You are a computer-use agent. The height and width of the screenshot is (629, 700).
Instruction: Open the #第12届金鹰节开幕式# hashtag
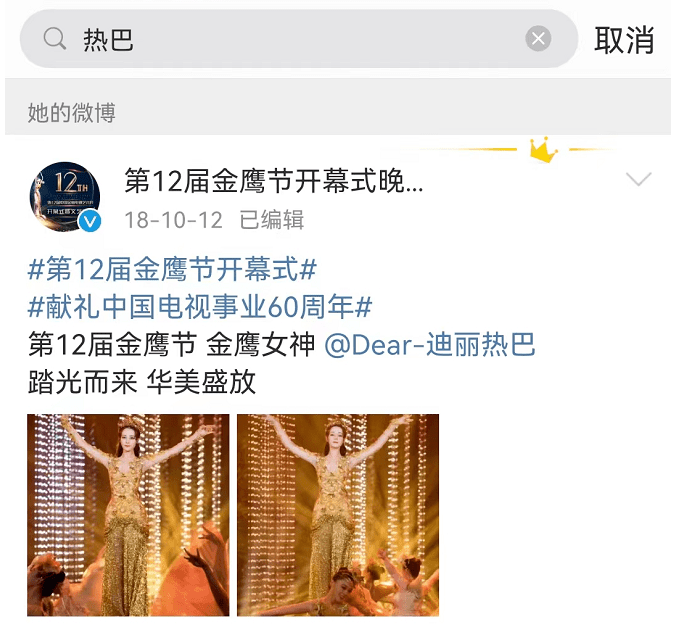[x=172, y=269]
